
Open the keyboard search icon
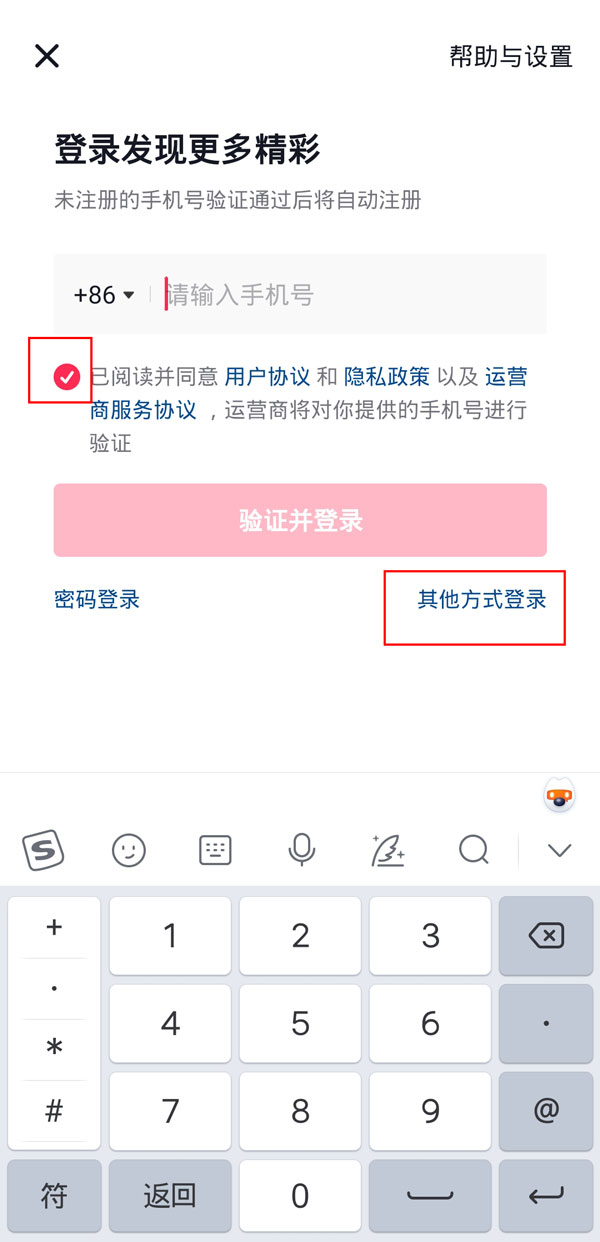pos(473,851)
